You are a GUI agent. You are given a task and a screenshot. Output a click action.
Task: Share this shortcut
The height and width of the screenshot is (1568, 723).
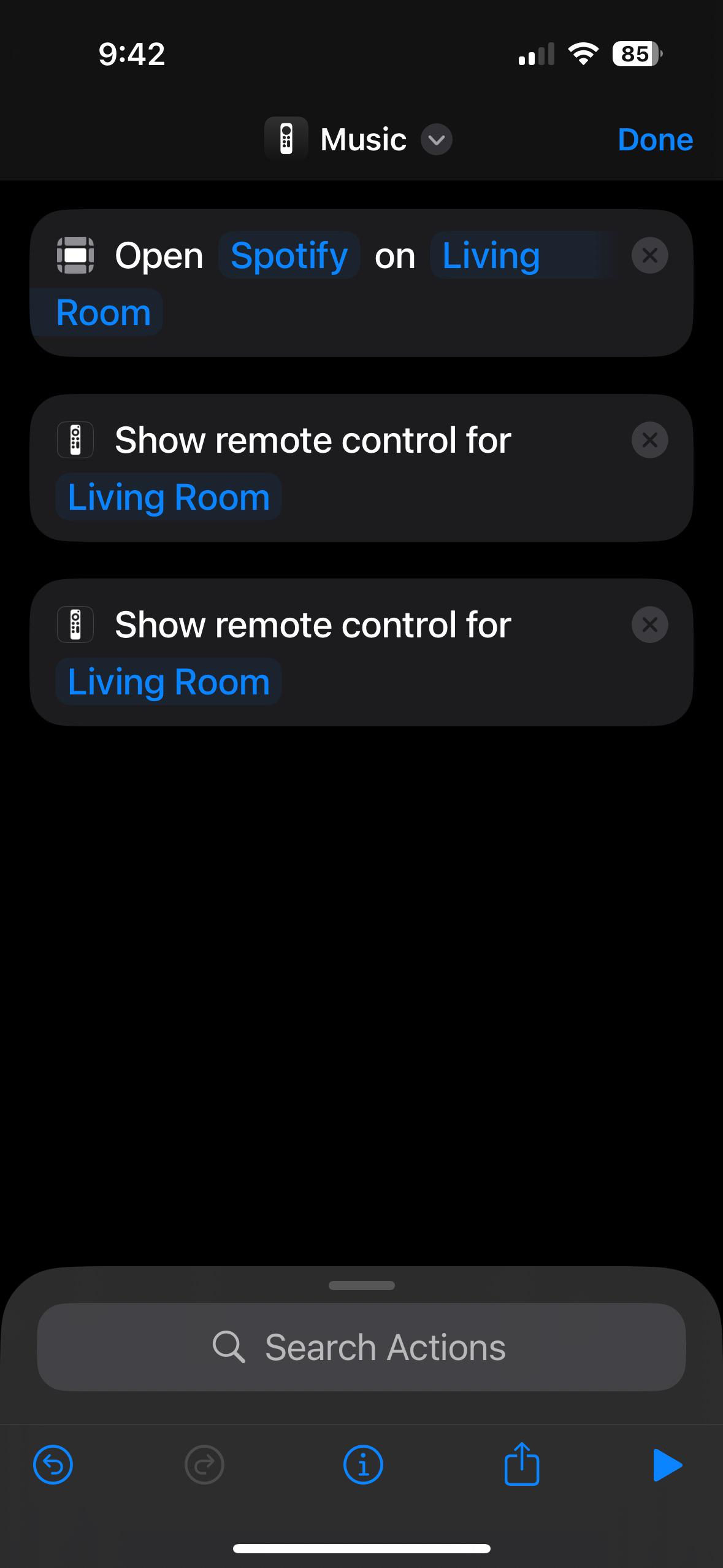(x=520, y=1465)
